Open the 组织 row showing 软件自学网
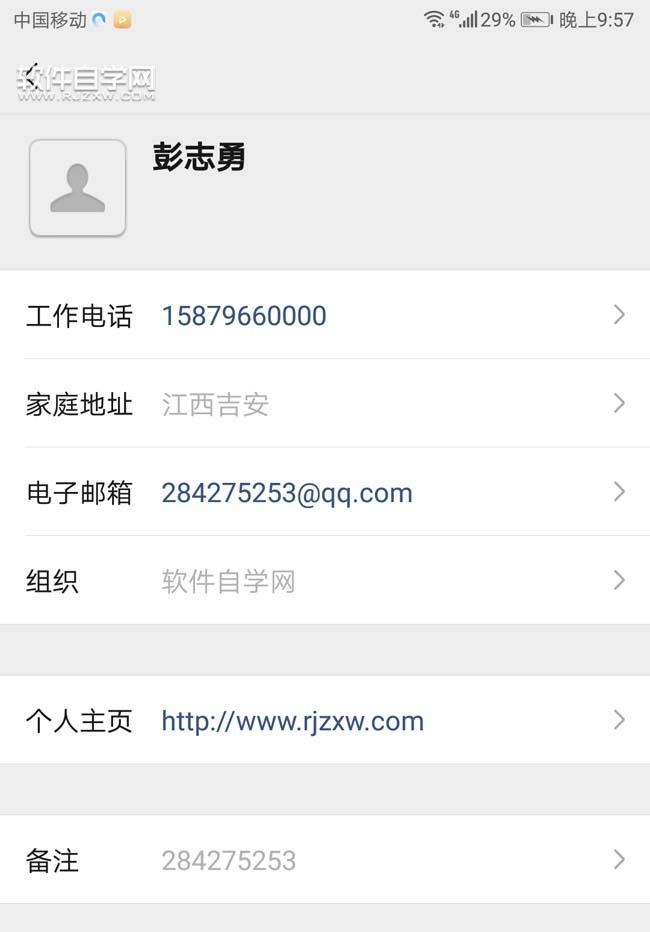This screenshot has height=932, width=650. click(x=325, y=581)
